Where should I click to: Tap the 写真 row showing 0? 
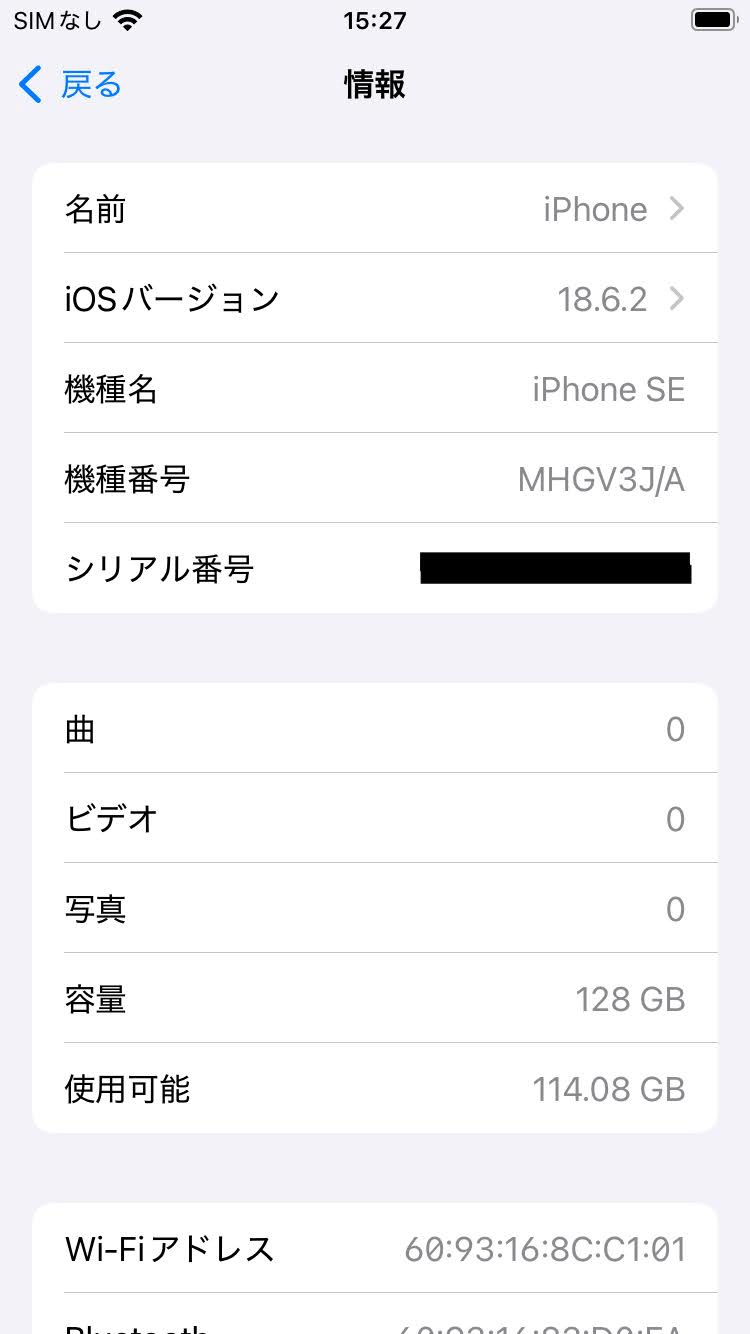click(x=375, y=908)
